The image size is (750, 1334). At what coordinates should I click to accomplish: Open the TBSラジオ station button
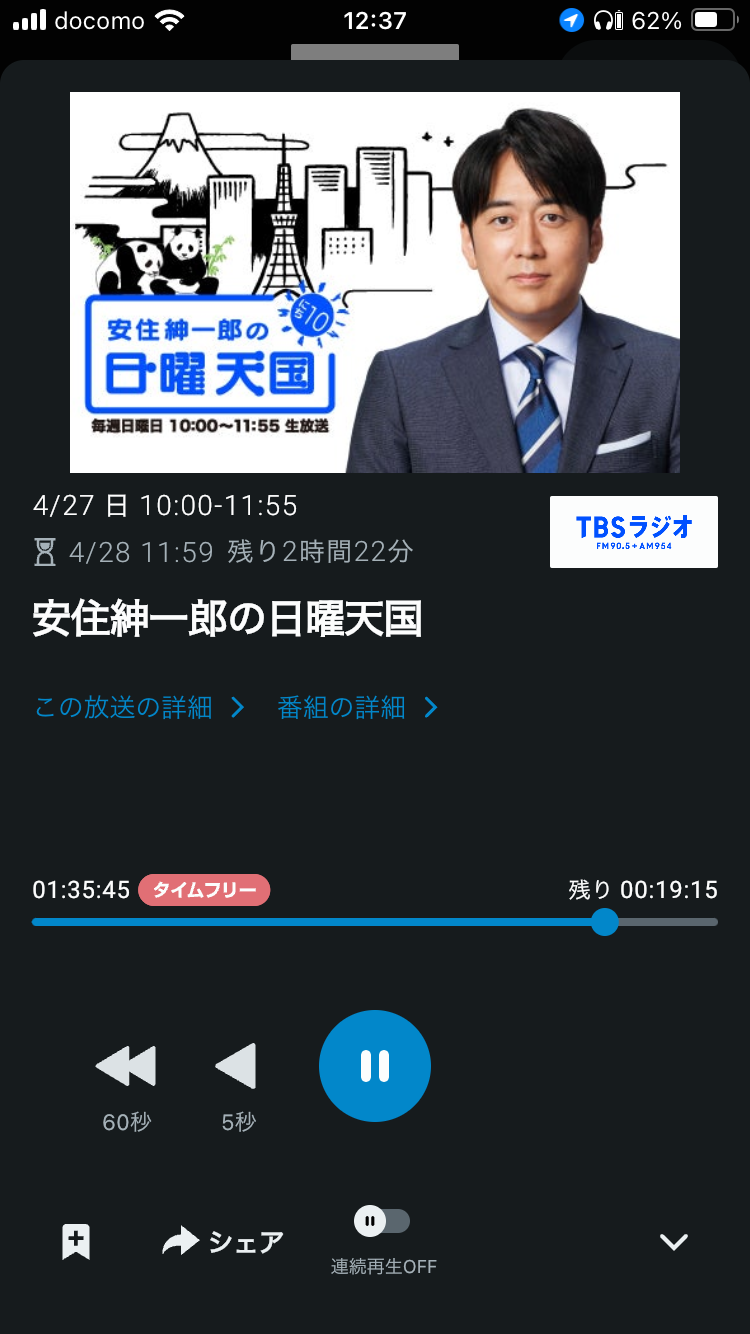[x=633, y=531]
